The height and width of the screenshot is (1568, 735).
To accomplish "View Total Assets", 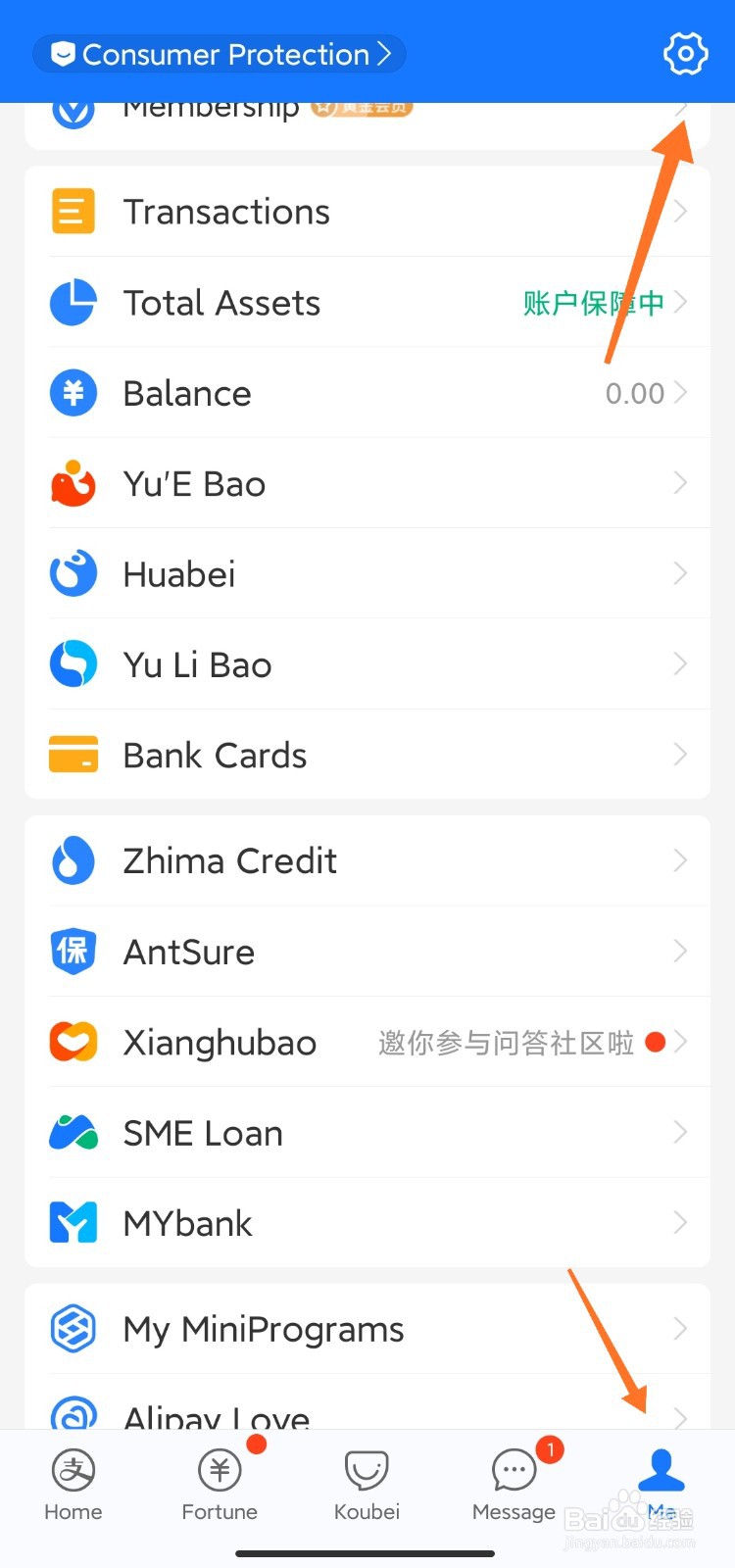I will tap(367, 303).
